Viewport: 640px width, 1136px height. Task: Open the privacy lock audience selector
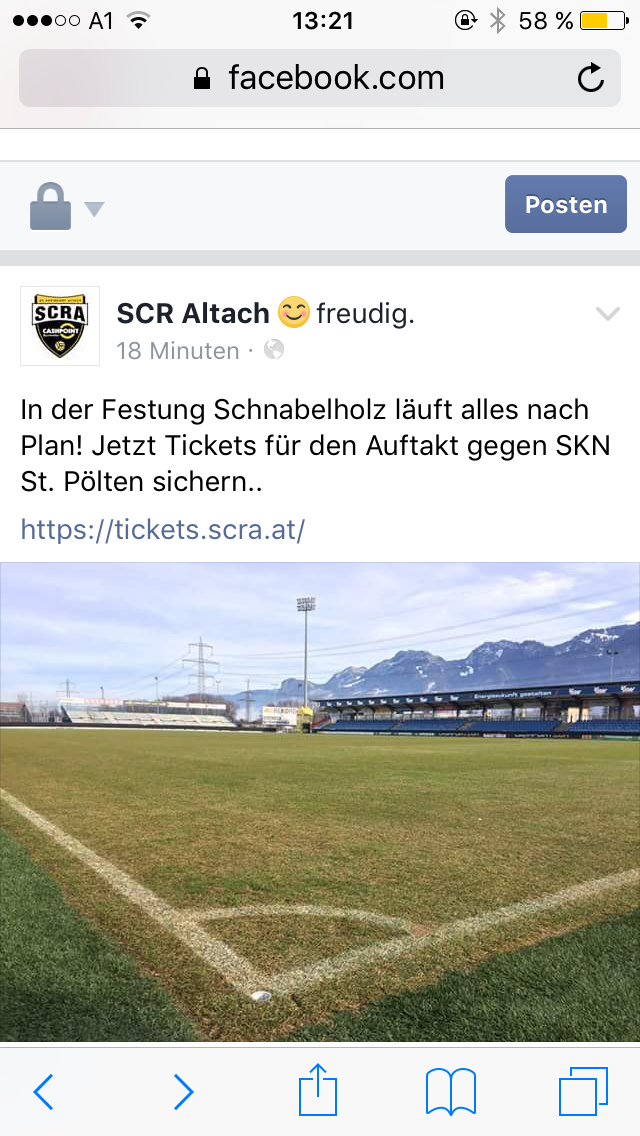pyautogui.click(x=67, y=207)
